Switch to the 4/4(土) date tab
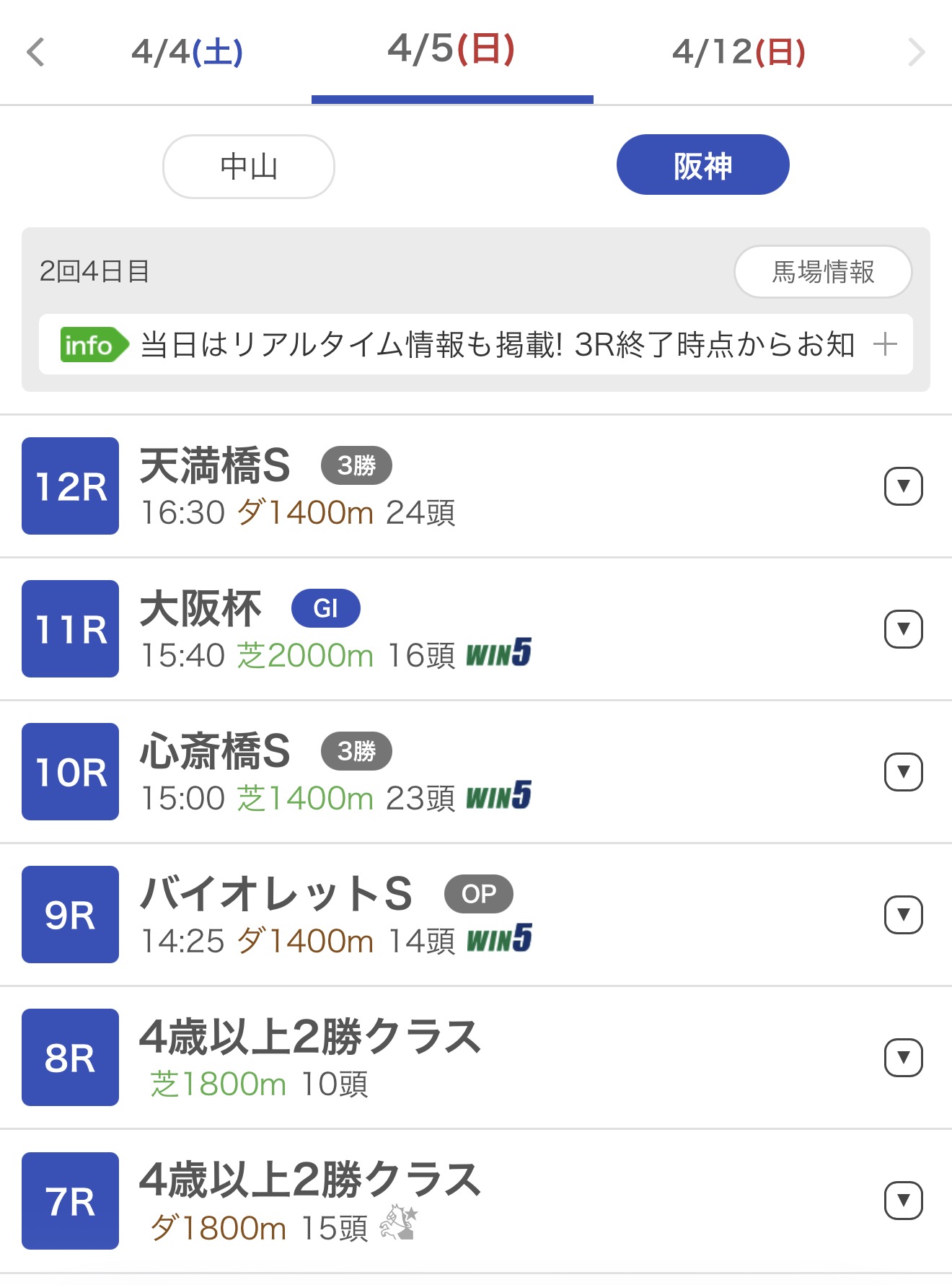Viewport: 952px width, 1285px height. point(187,52)
